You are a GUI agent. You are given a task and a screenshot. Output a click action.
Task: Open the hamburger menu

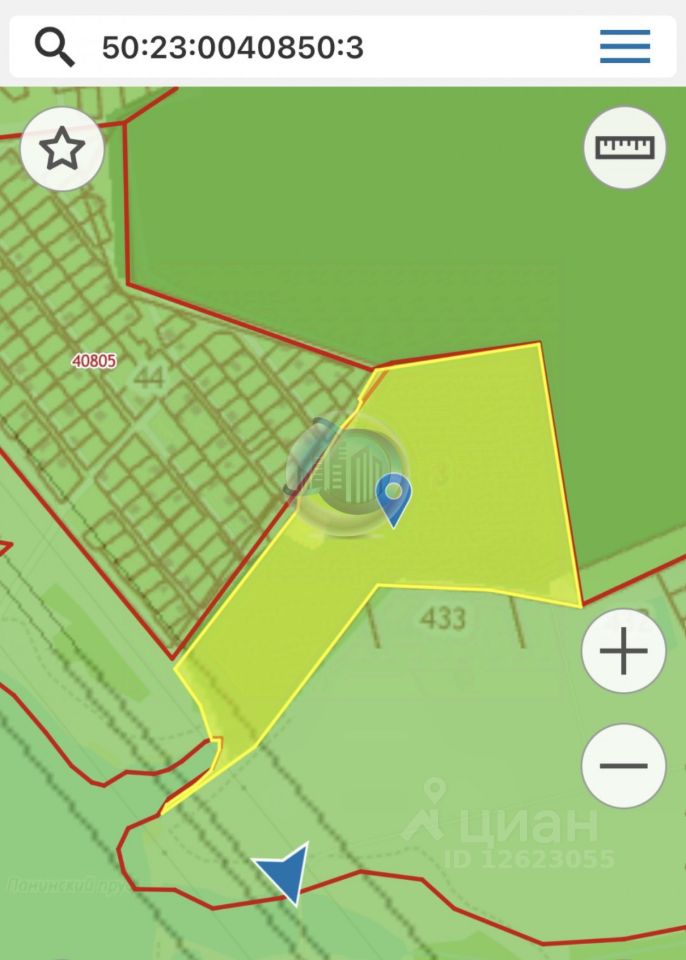(x=625, y=46)
